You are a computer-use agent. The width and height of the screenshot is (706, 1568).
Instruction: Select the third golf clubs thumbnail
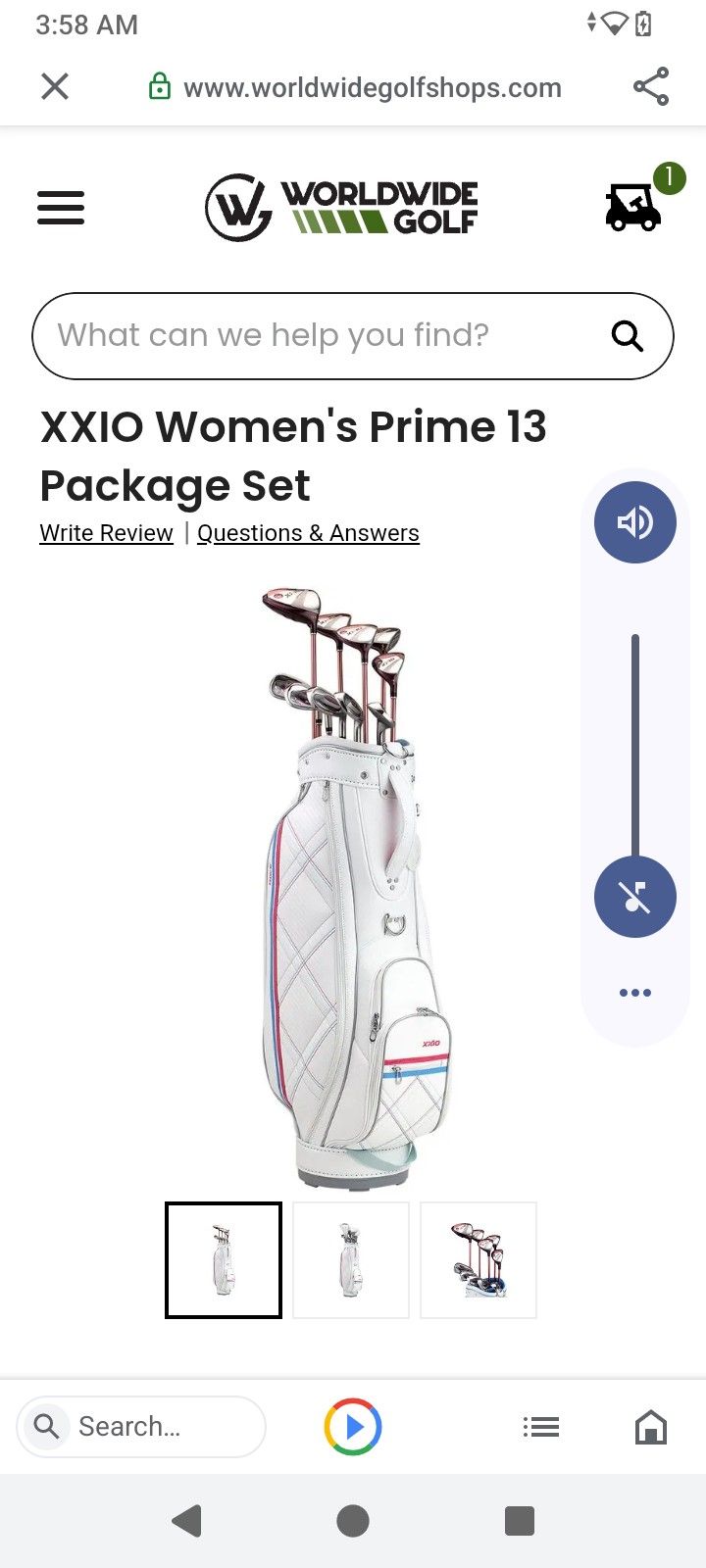[x=478, y=1260]
